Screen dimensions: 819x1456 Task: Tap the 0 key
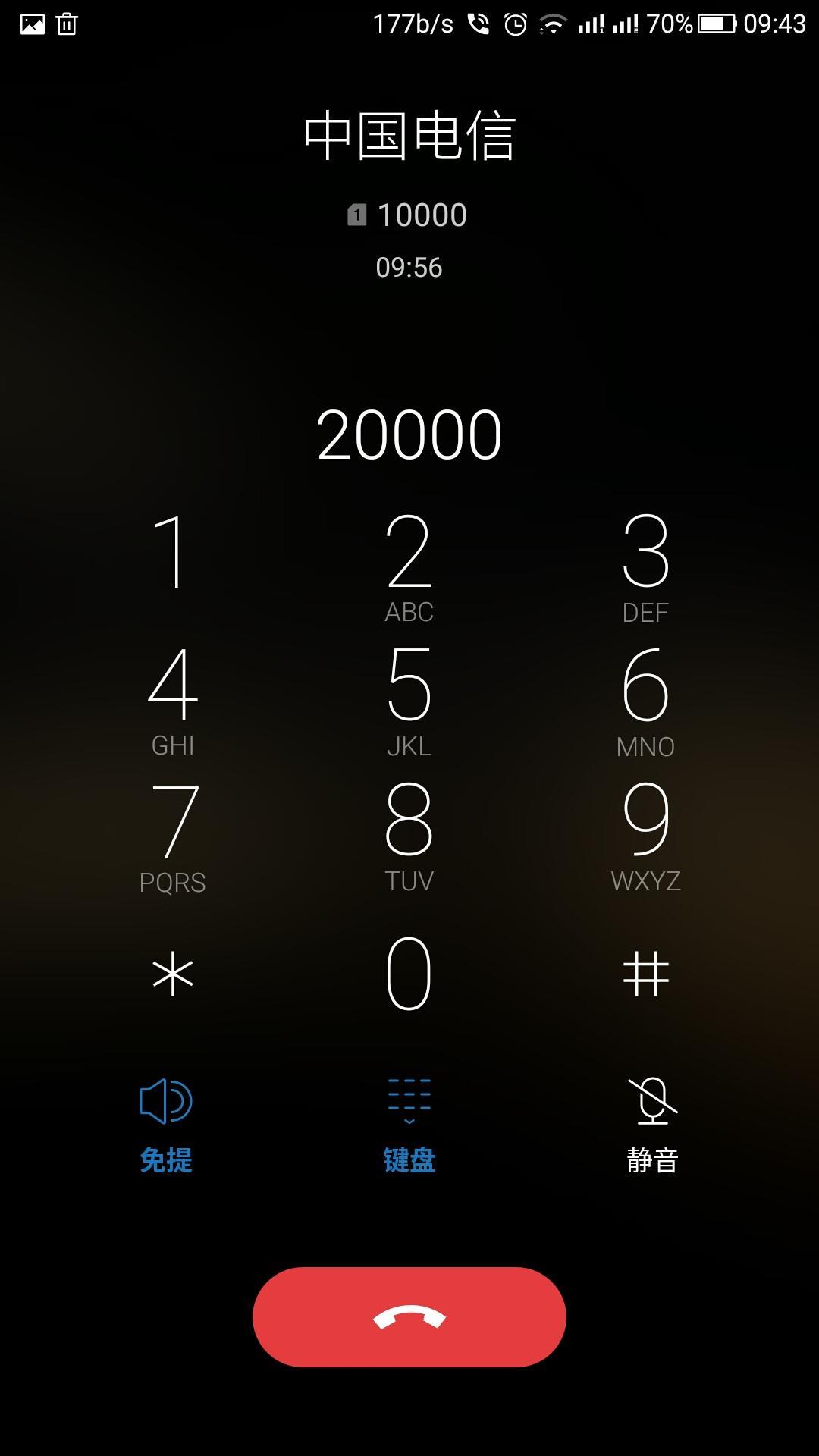point(409,973)
